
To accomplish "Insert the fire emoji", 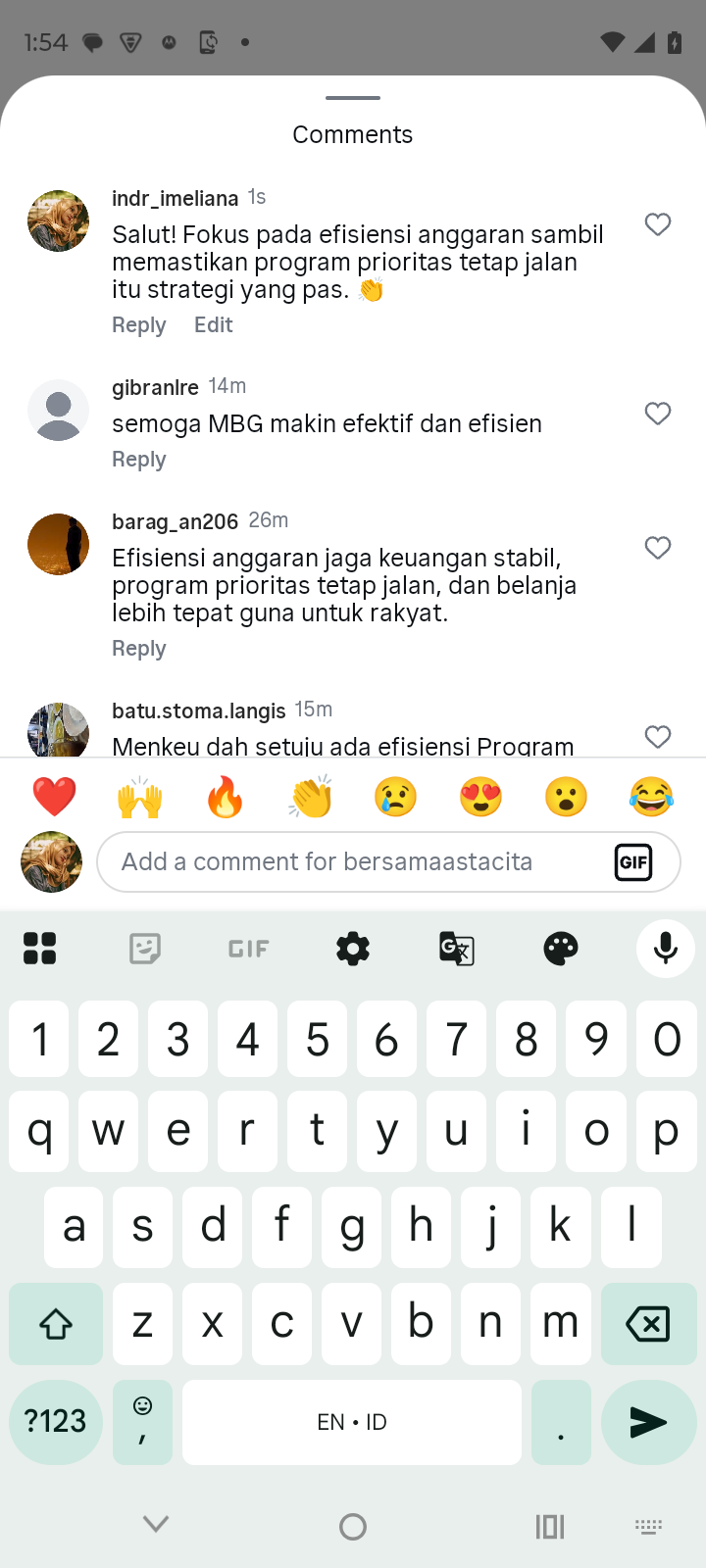I will coord(225,797).
